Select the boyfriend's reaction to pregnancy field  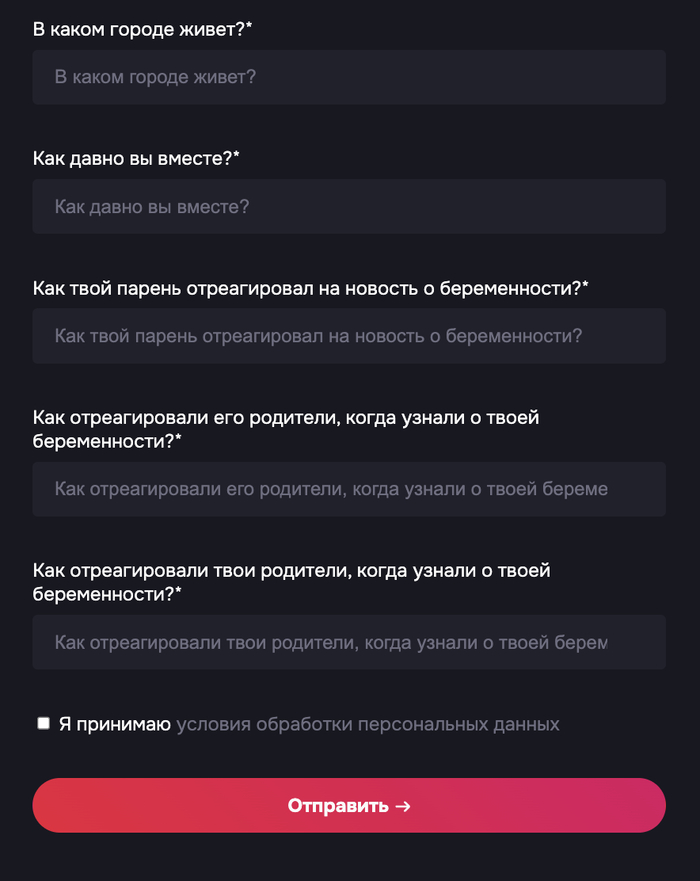click(348, 336)
